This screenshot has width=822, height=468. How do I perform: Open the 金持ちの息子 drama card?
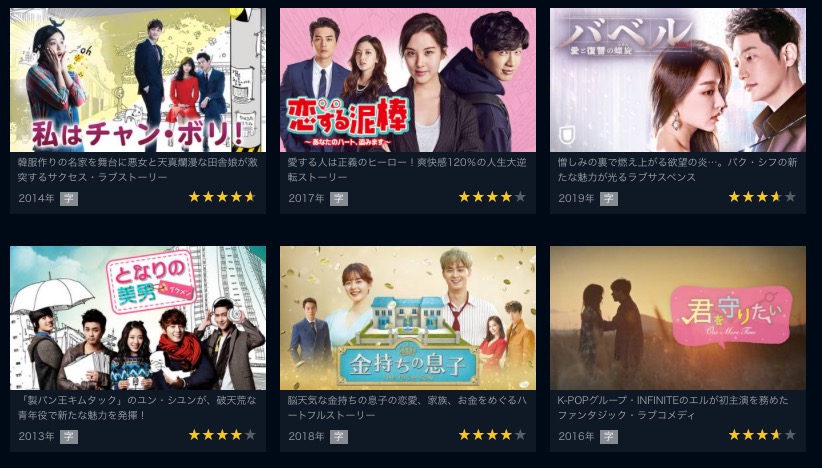click(x=407, y=318)
